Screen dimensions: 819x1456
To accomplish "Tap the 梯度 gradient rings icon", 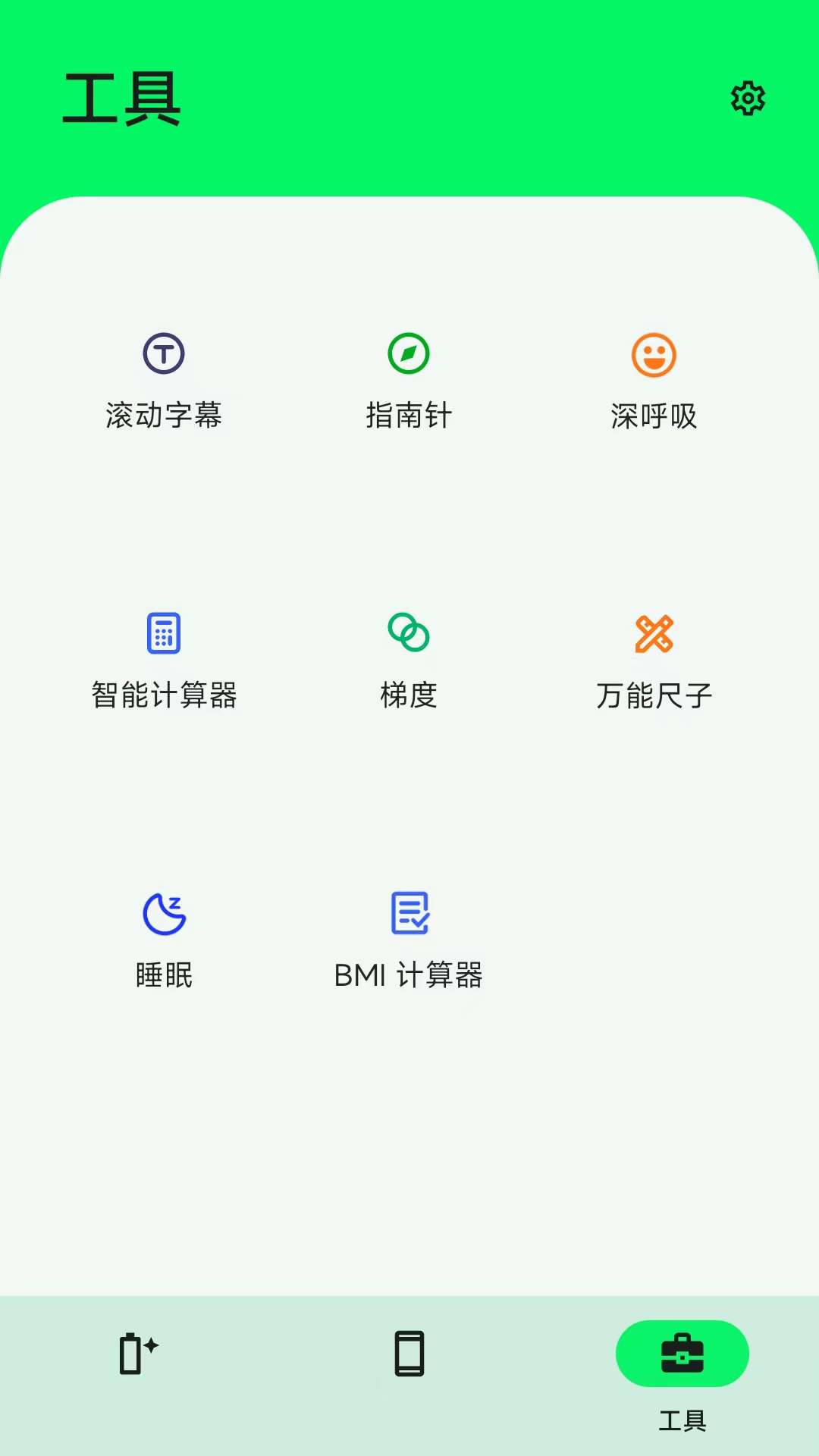I will [x=409, y=632].
